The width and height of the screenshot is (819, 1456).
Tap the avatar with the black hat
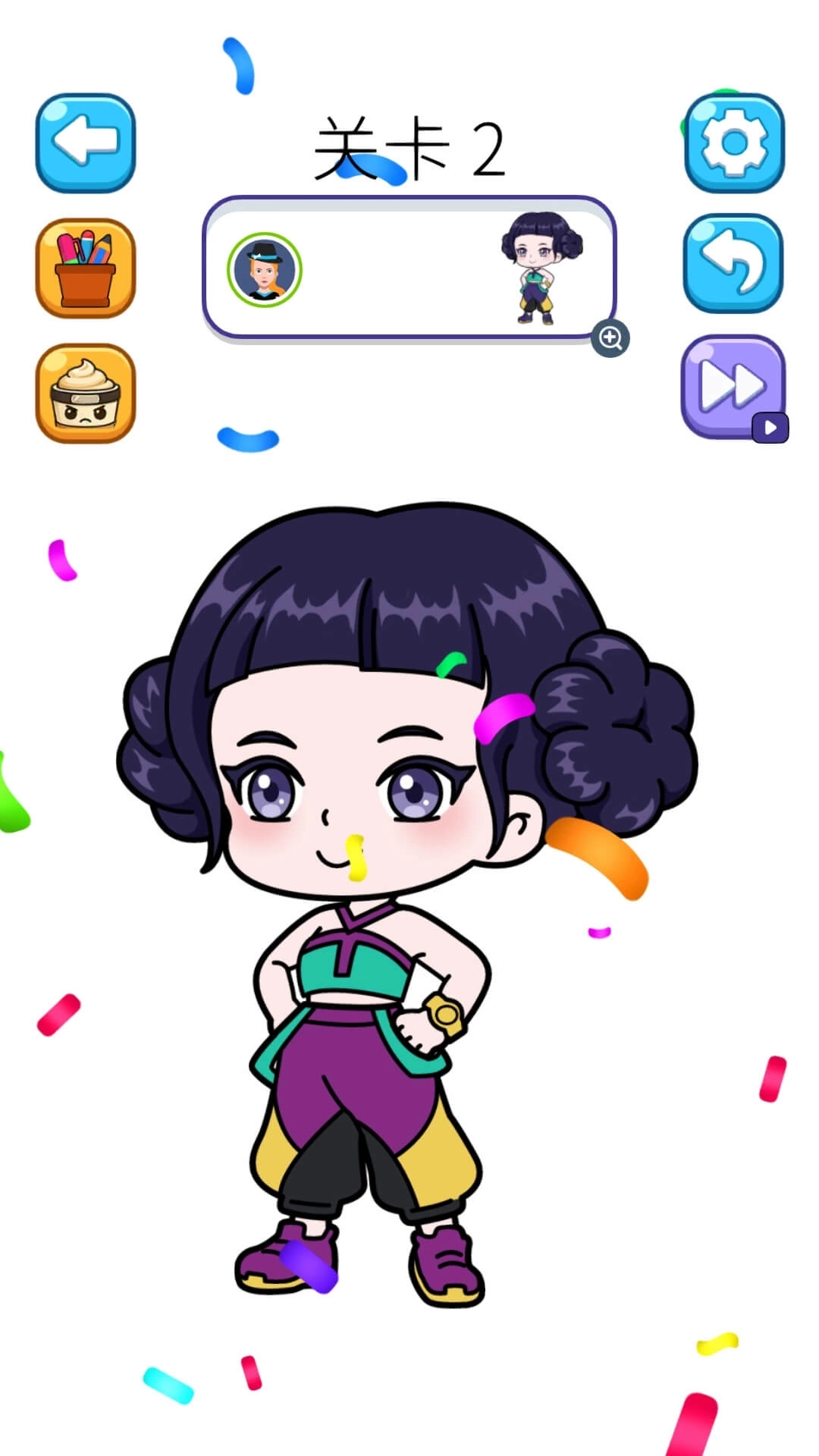point(265,269)
